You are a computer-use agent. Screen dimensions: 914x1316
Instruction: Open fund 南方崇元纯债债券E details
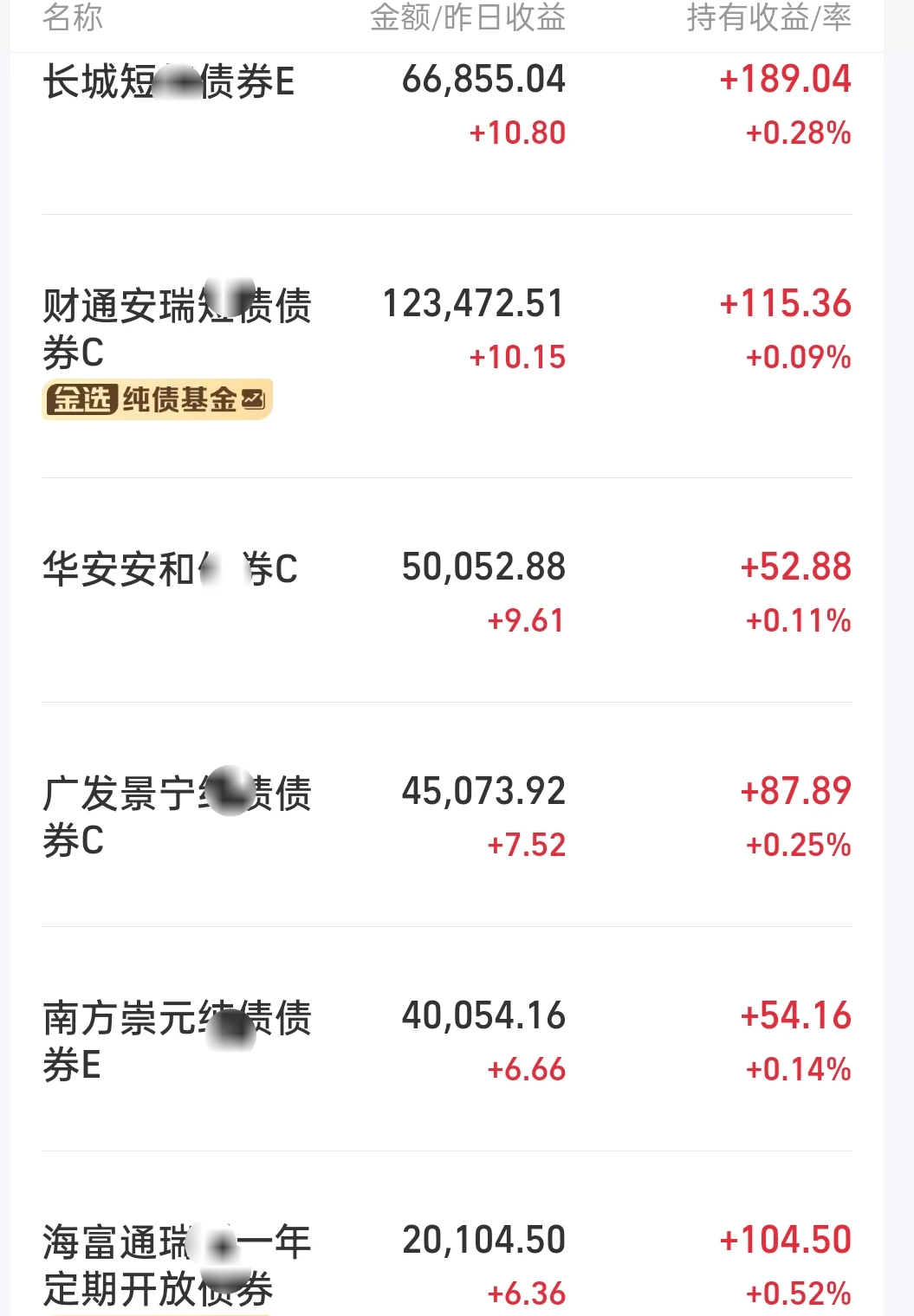click(178, 1040)
